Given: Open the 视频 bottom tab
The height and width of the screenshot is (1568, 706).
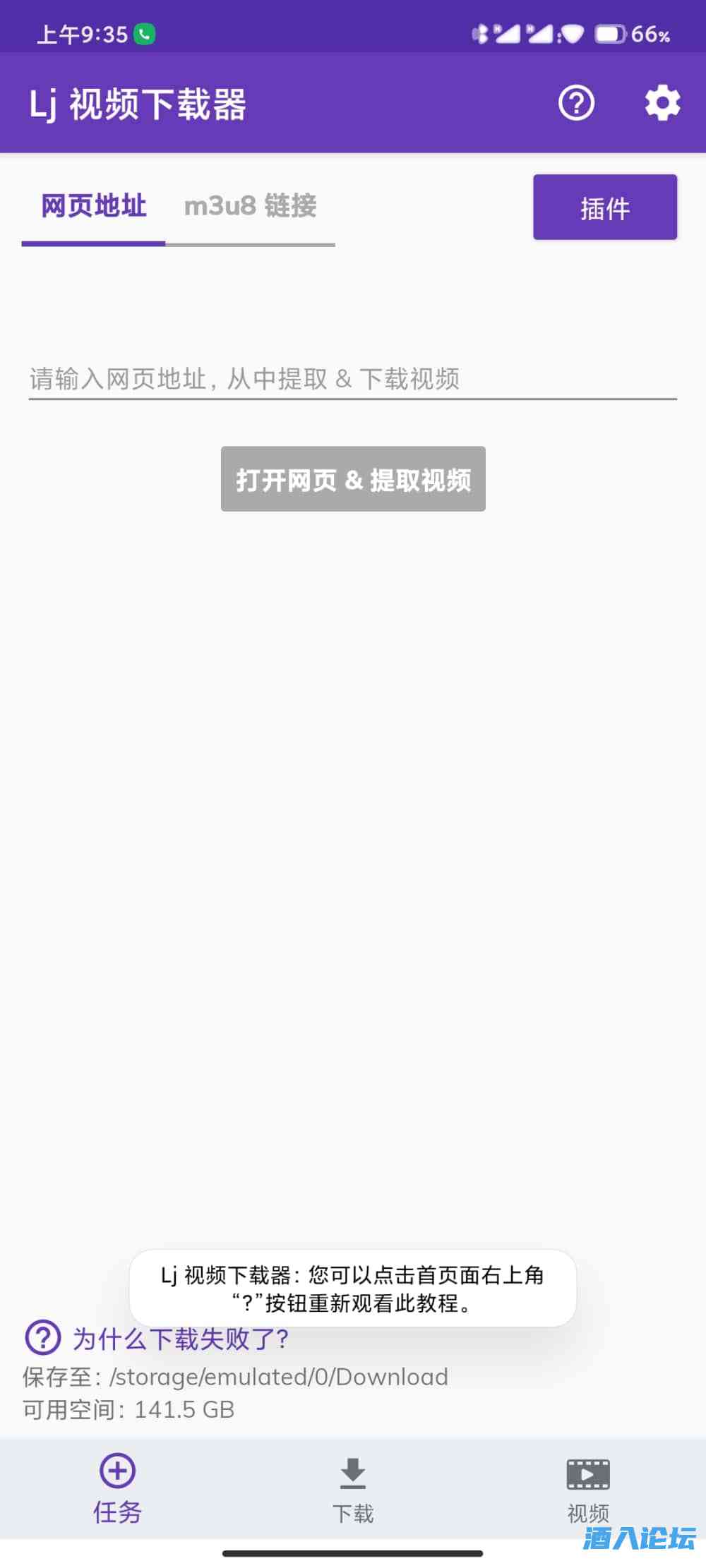Looking at the screenshot, I should tap(587, 1488).
